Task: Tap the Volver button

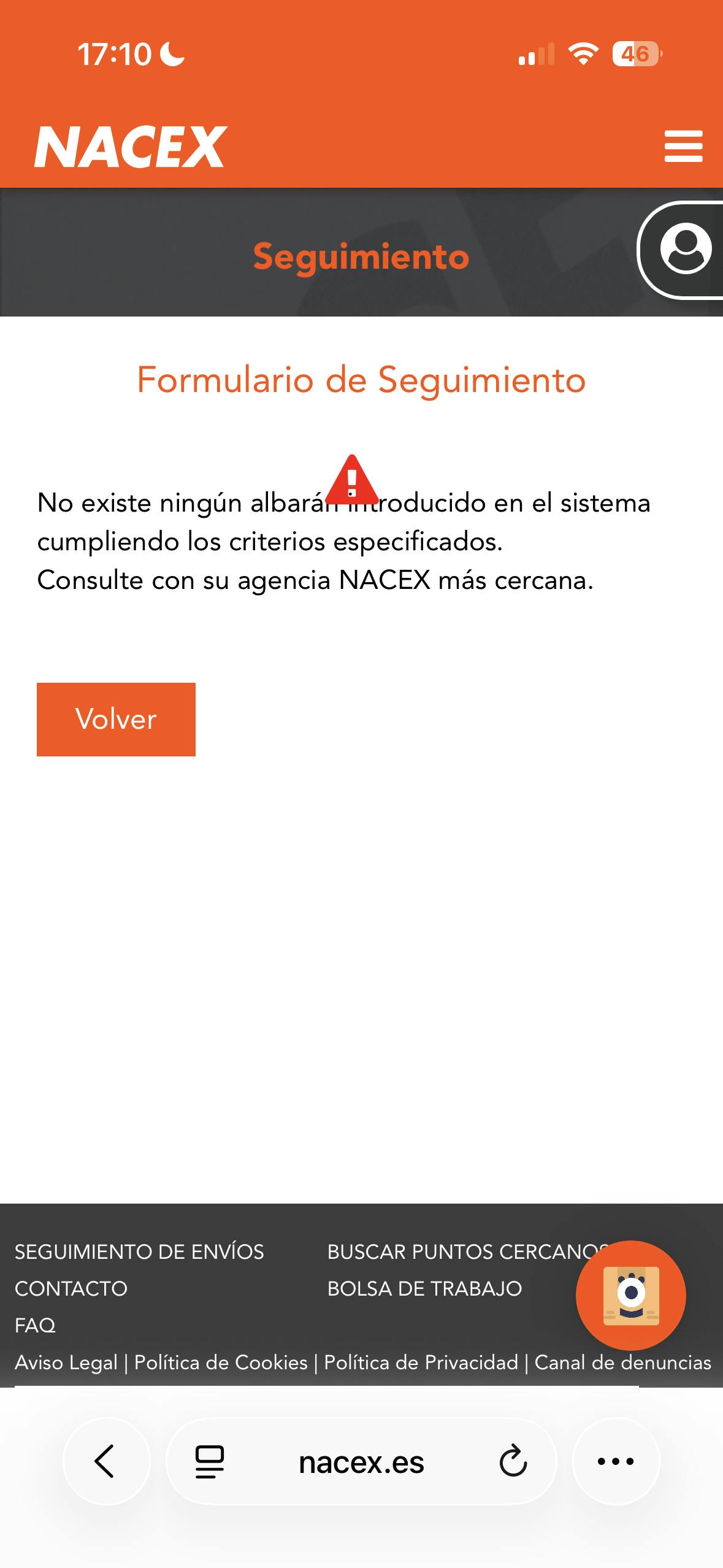Action: tap(116, 719)
